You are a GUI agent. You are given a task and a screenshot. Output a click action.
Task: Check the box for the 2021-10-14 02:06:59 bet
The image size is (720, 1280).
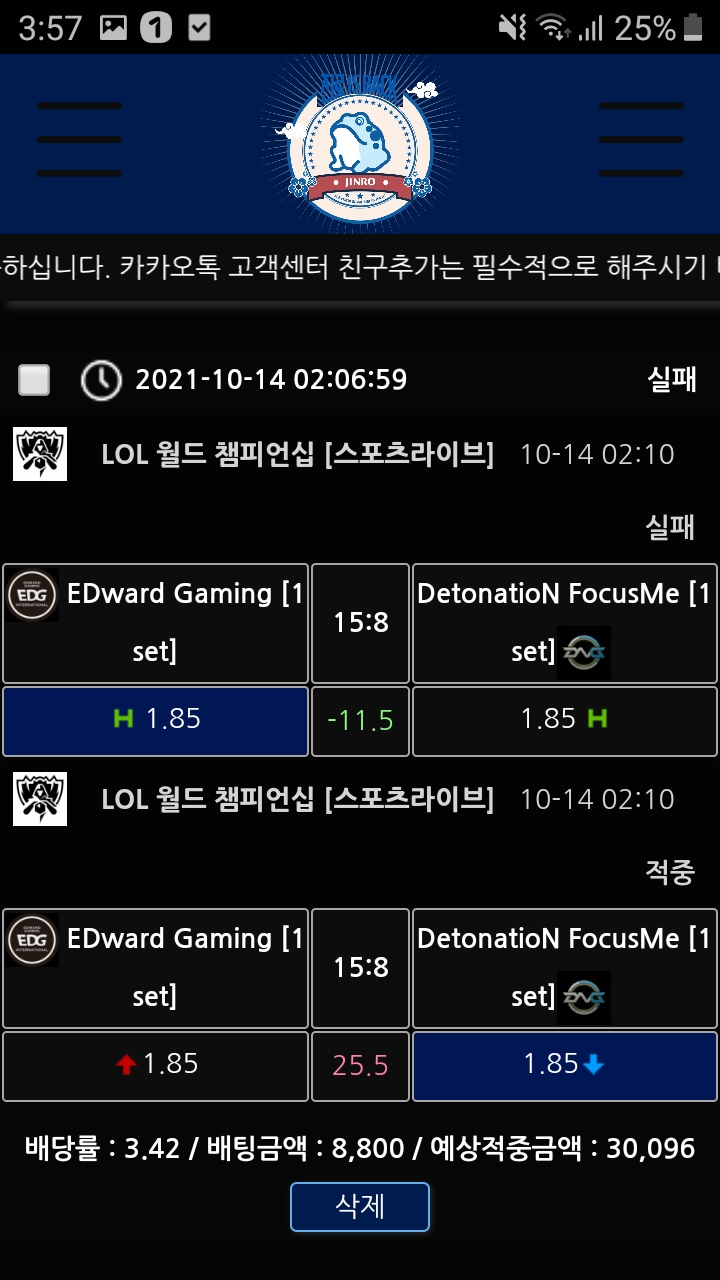tap(35, 380)
